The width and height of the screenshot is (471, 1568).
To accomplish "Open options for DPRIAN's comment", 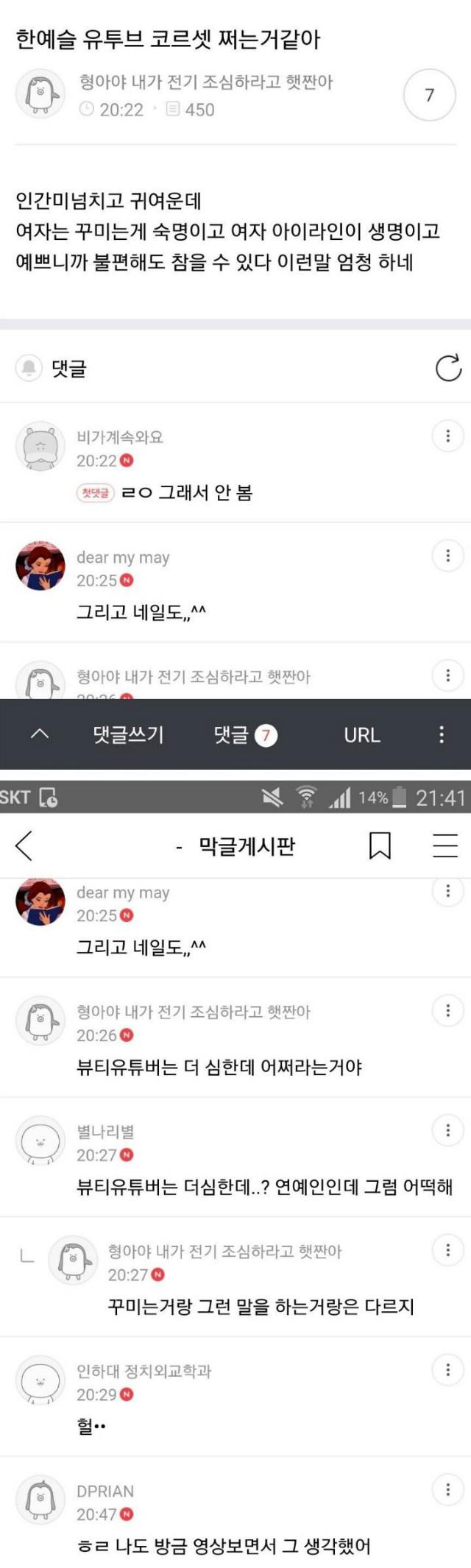I will click(447, 1490).
